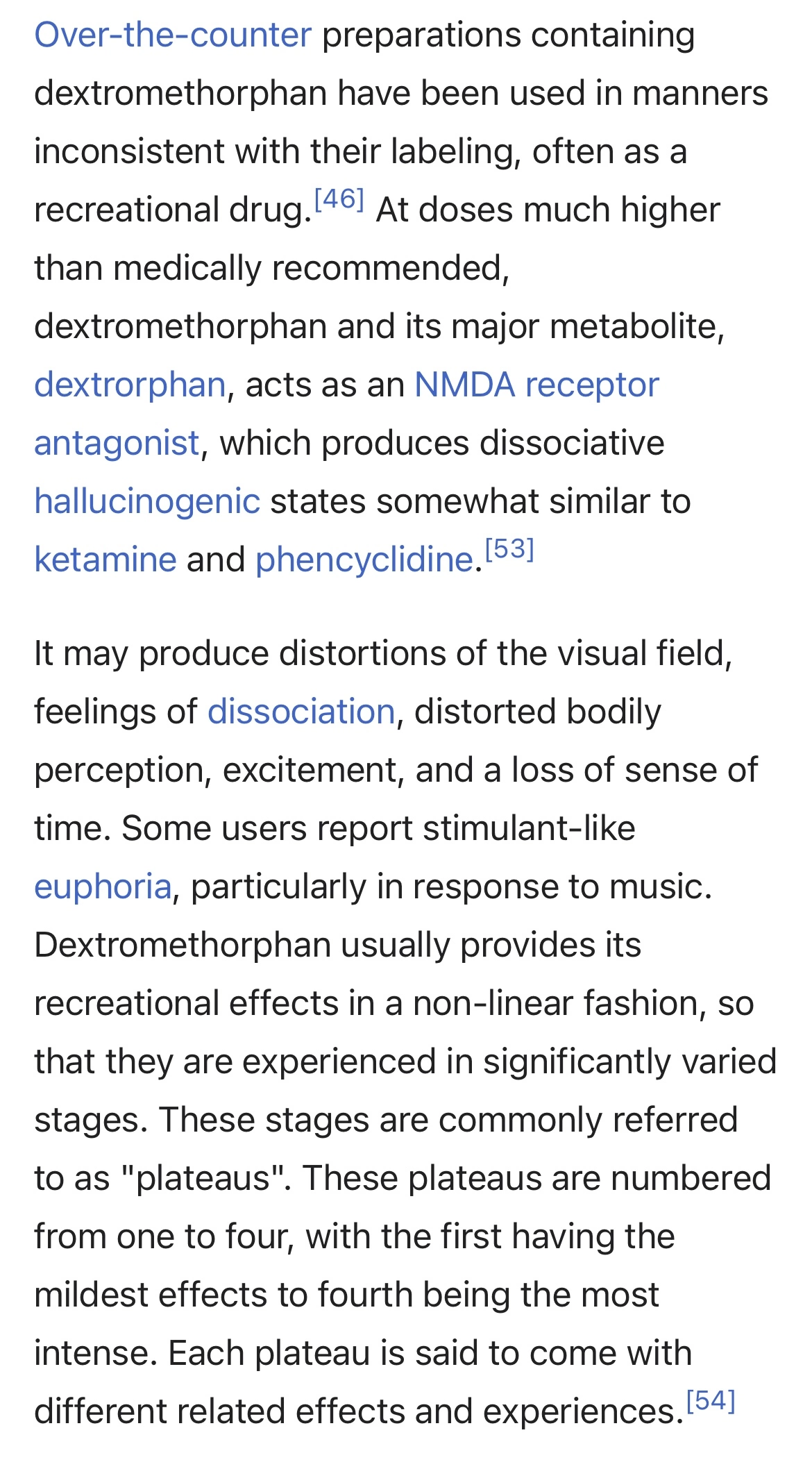Jump to reference 54
The height and width of the screenshot is (1469, 812).
pyautogui.click(x=710, y=1401)
